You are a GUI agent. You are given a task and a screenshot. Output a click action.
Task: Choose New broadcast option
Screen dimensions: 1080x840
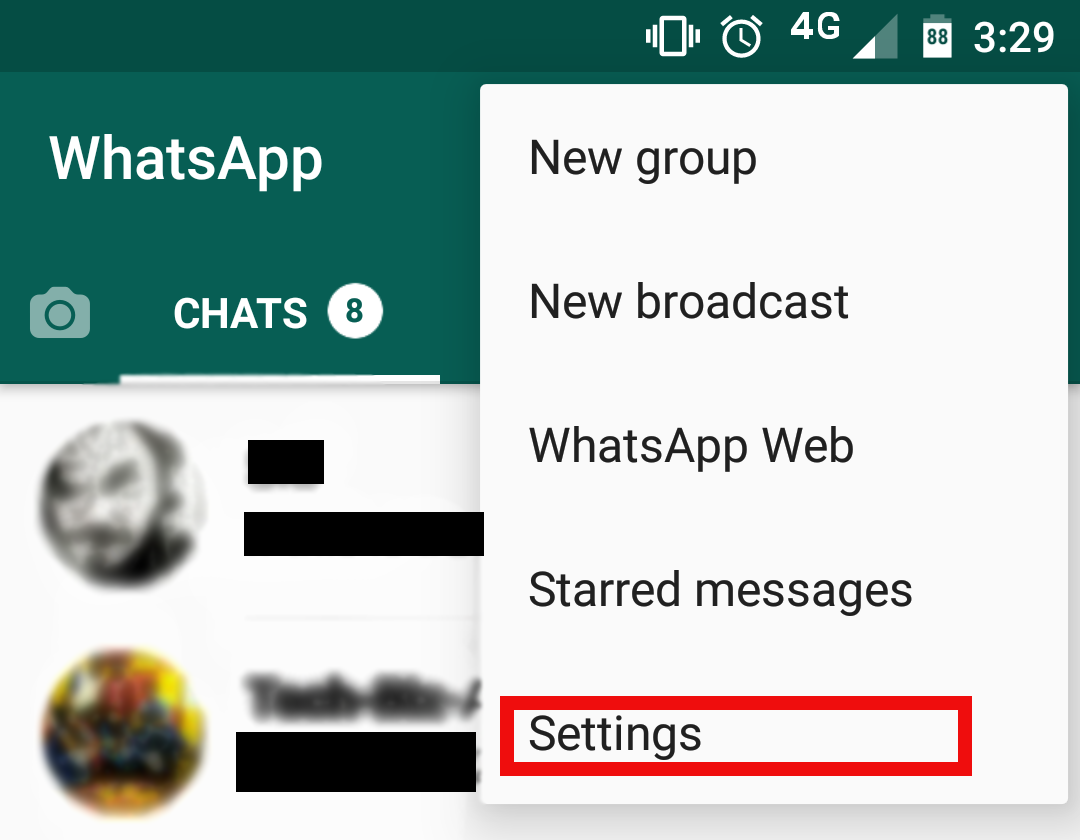[x=688, y=302]
